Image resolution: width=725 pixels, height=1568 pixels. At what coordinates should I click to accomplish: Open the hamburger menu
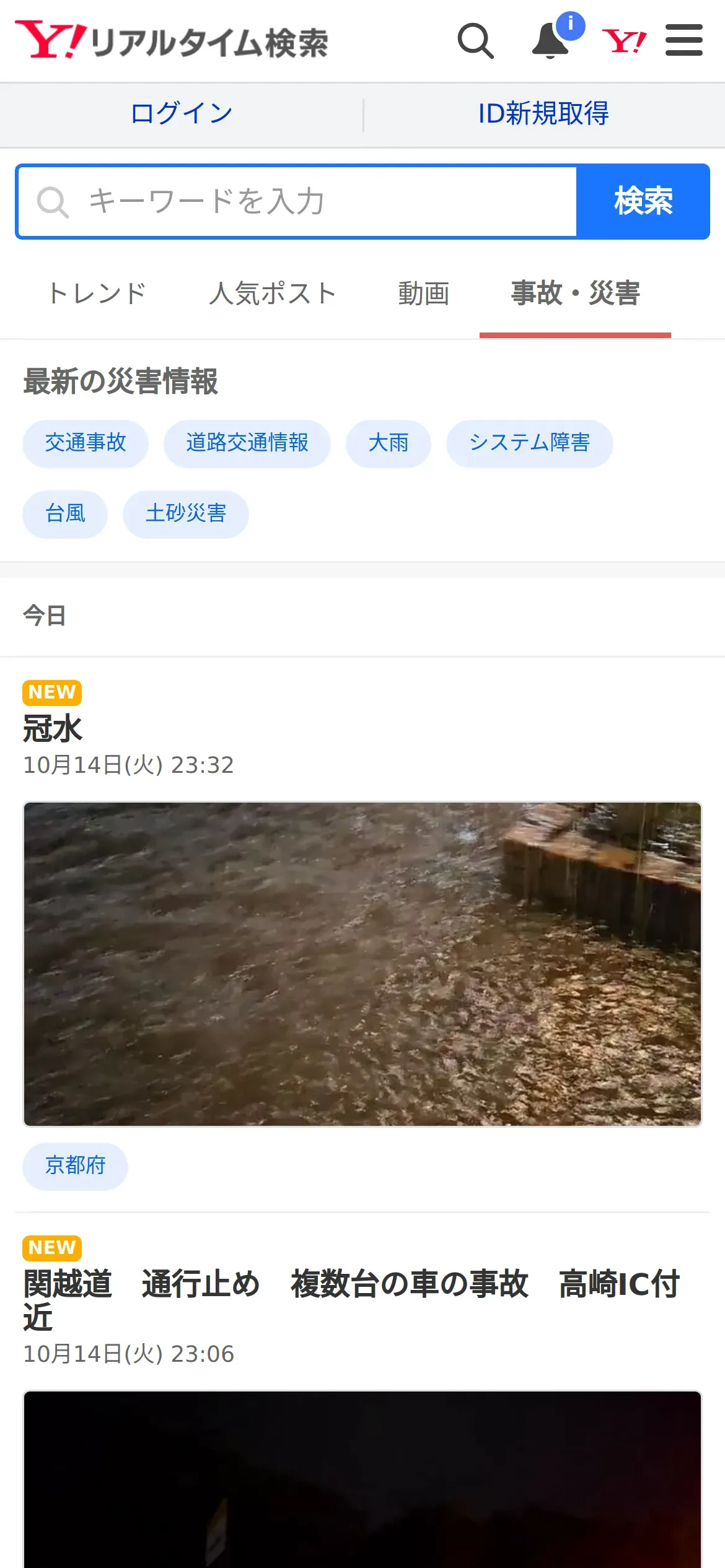[683, 41]
